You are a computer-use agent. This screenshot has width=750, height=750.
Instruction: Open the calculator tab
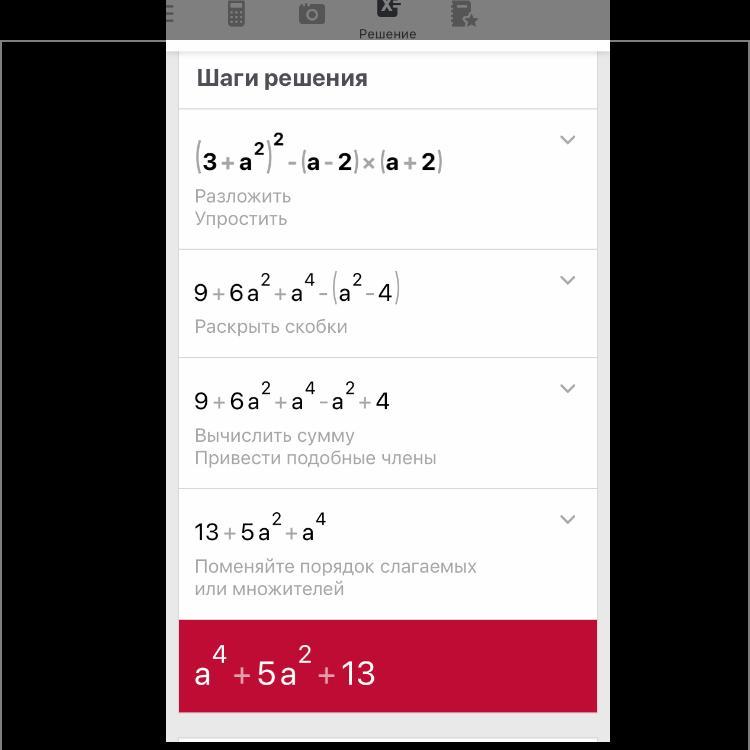click(x=237, y=13)
